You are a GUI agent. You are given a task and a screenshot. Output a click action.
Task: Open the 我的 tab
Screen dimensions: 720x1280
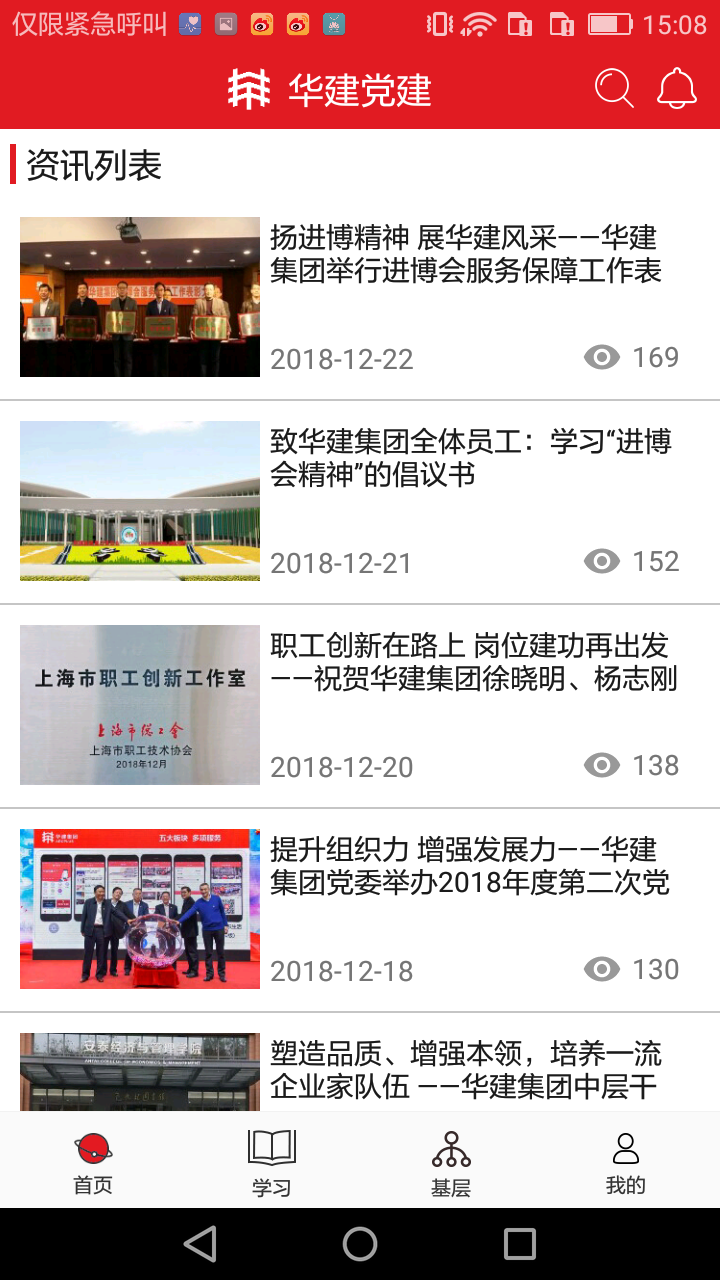(626, 1162)
